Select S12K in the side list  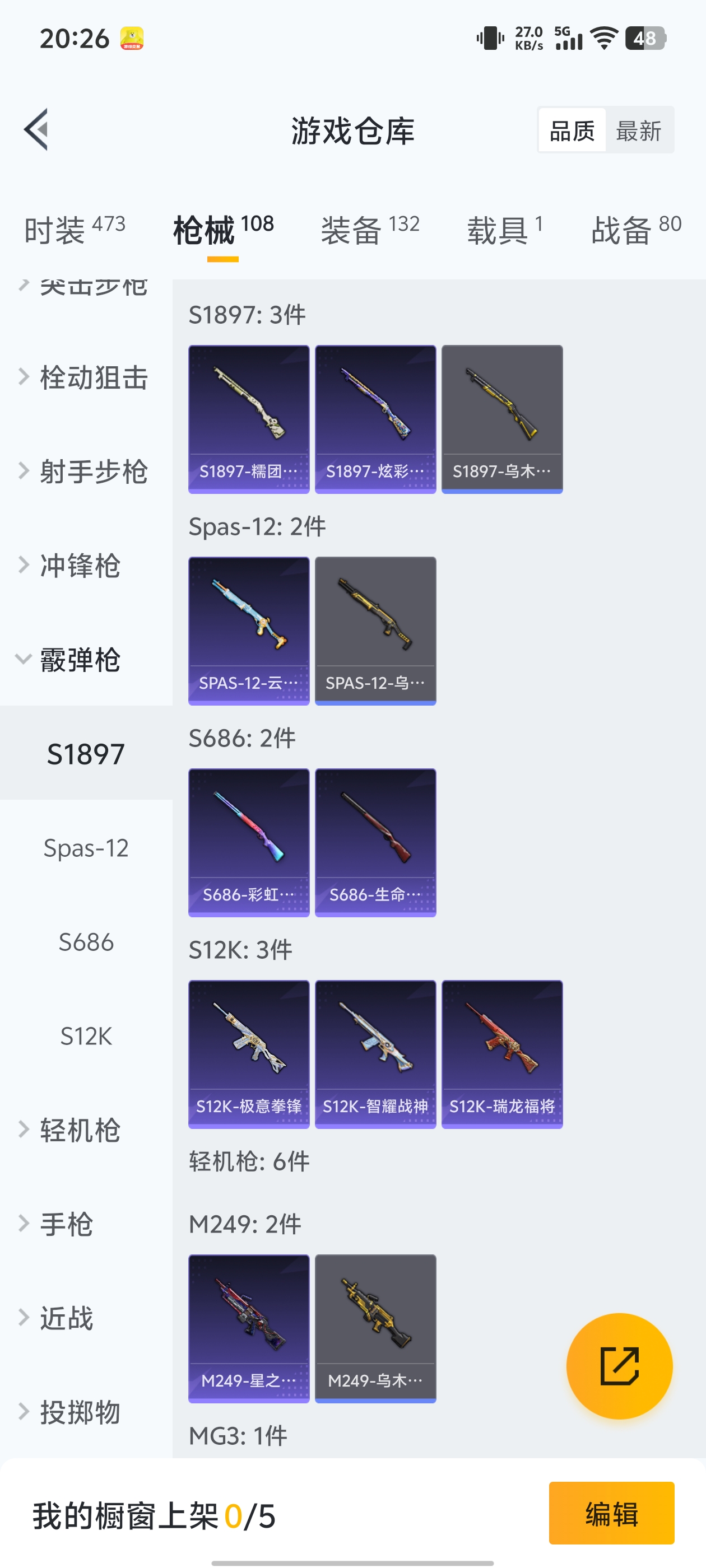coord(86,1036)
